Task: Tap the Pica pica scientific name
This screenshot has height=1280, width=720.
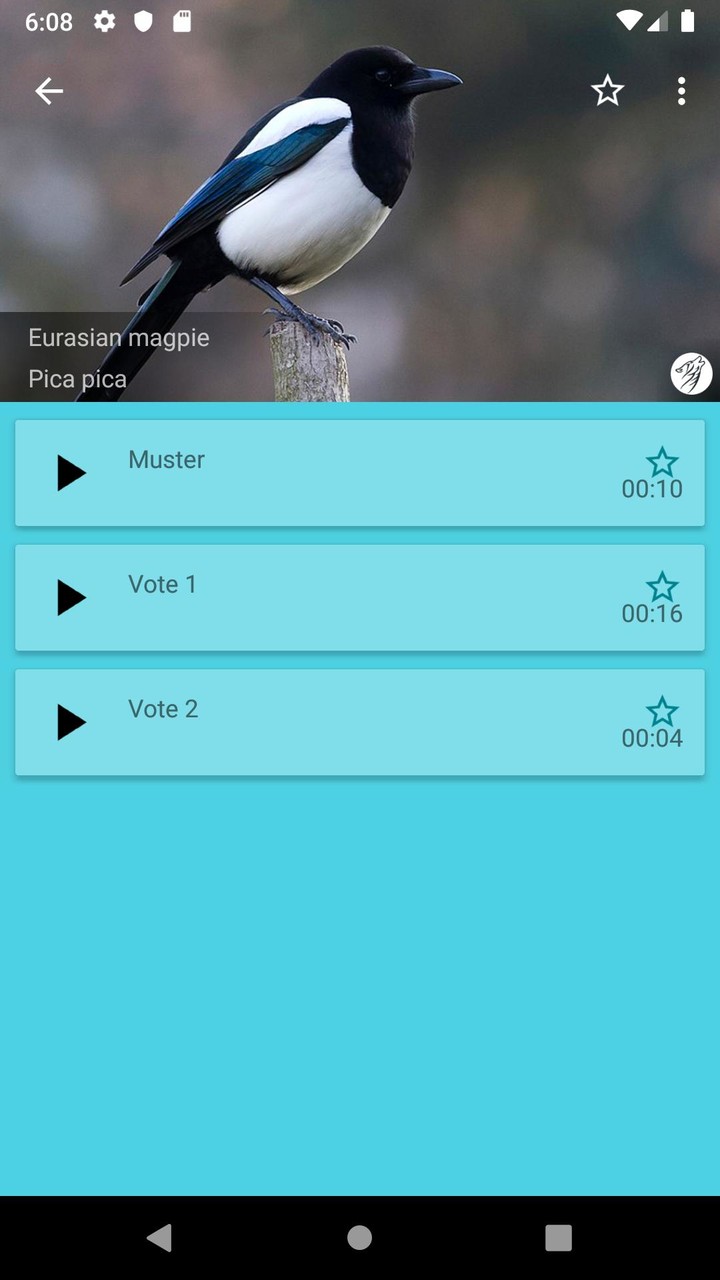Action: click(77, 379)
